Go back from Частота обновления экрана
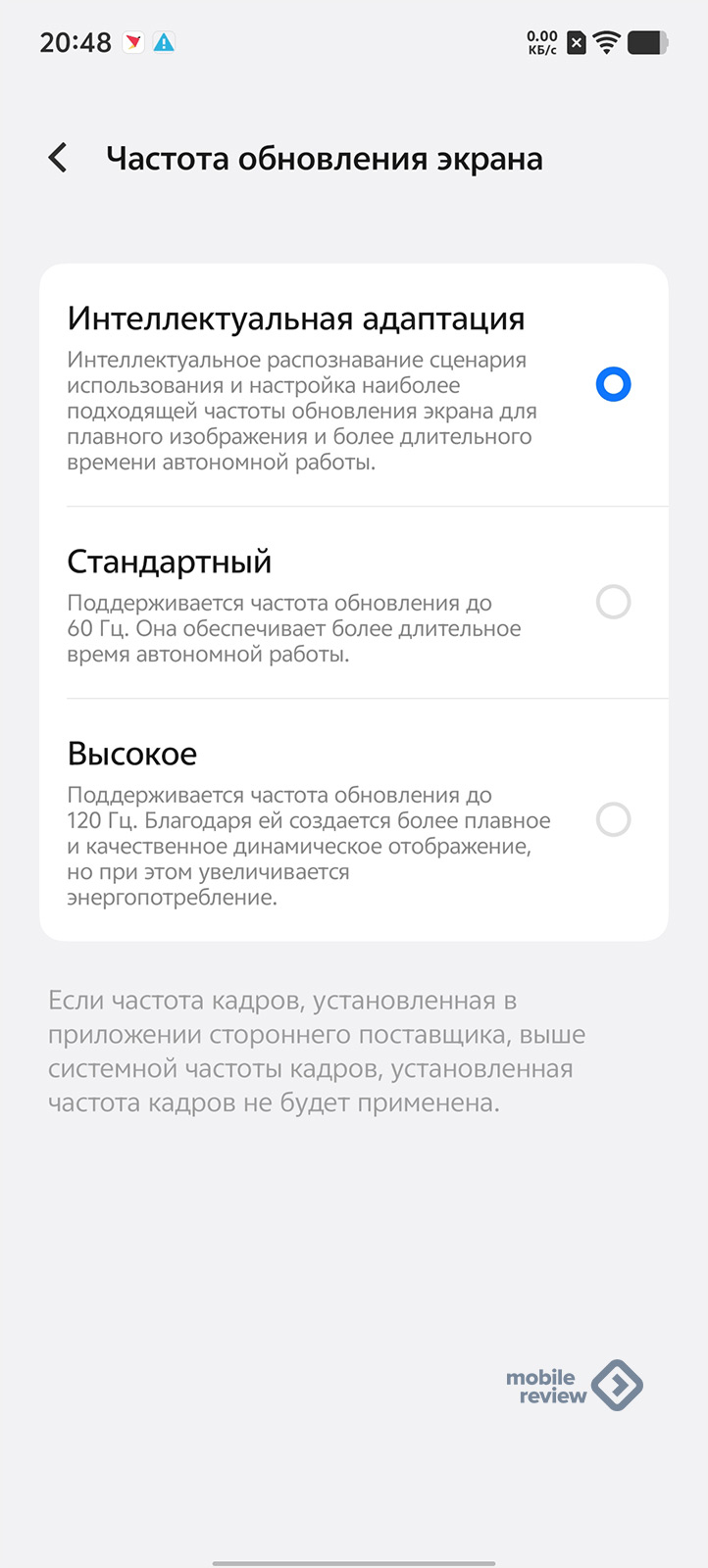 [58, 158]
